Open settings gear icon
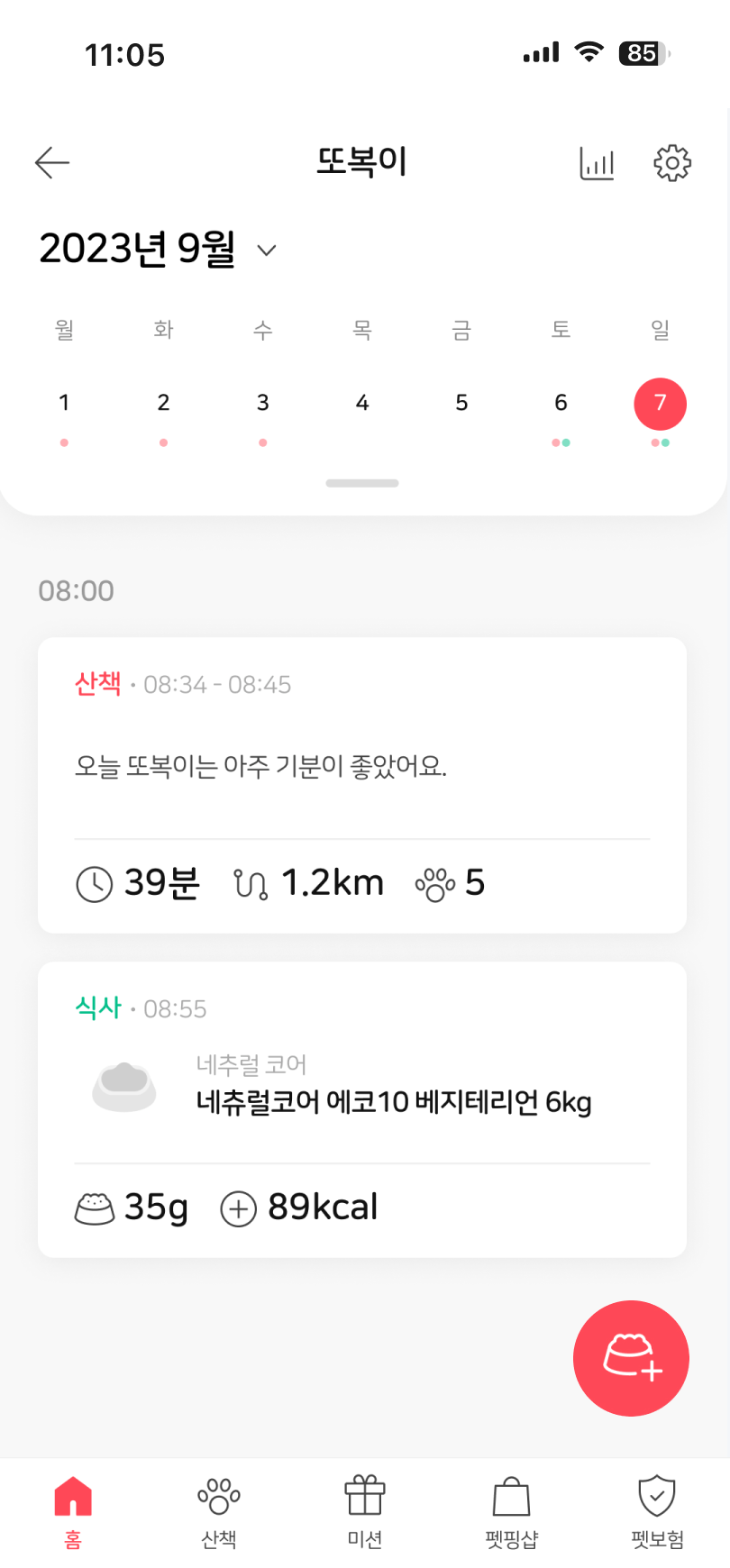730x1568 pixels. [x=671, y=163]
